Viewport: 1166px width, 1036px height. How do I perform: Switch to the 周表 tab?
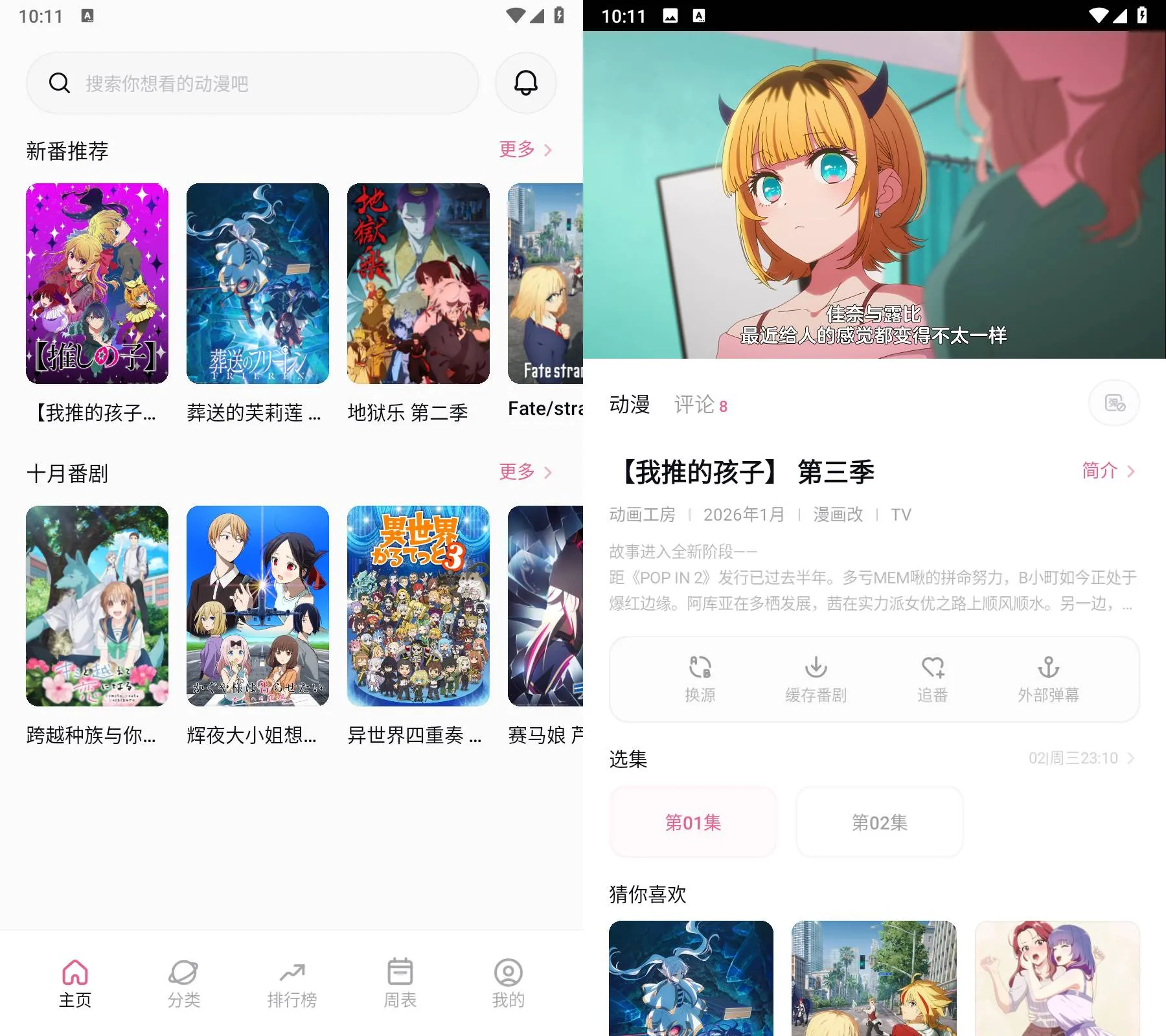tap(400, 983)
